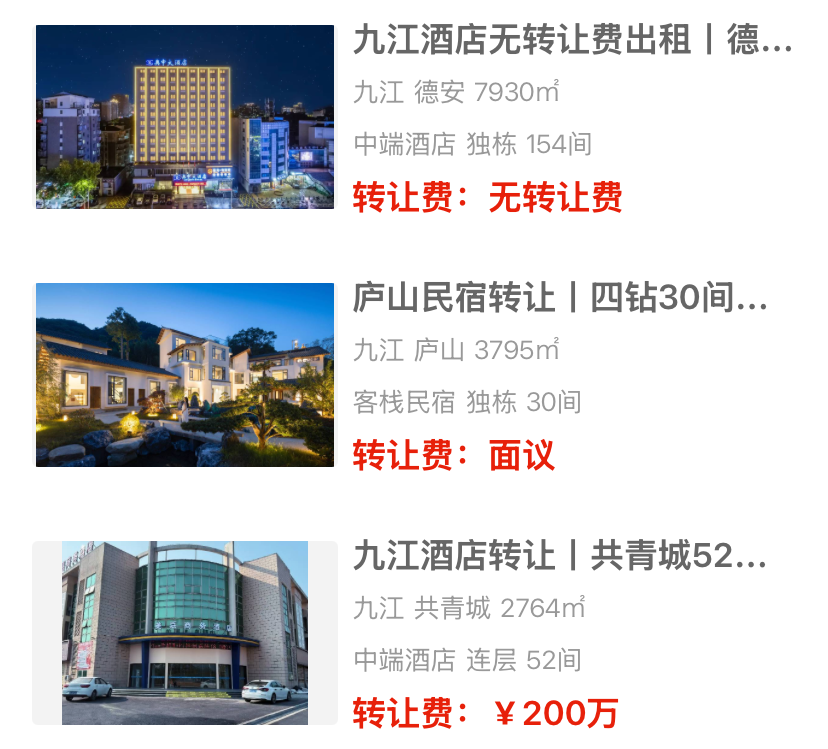
Task: Open the 九江酒店无转让费出租 listing in 德安
Action: 572,41
